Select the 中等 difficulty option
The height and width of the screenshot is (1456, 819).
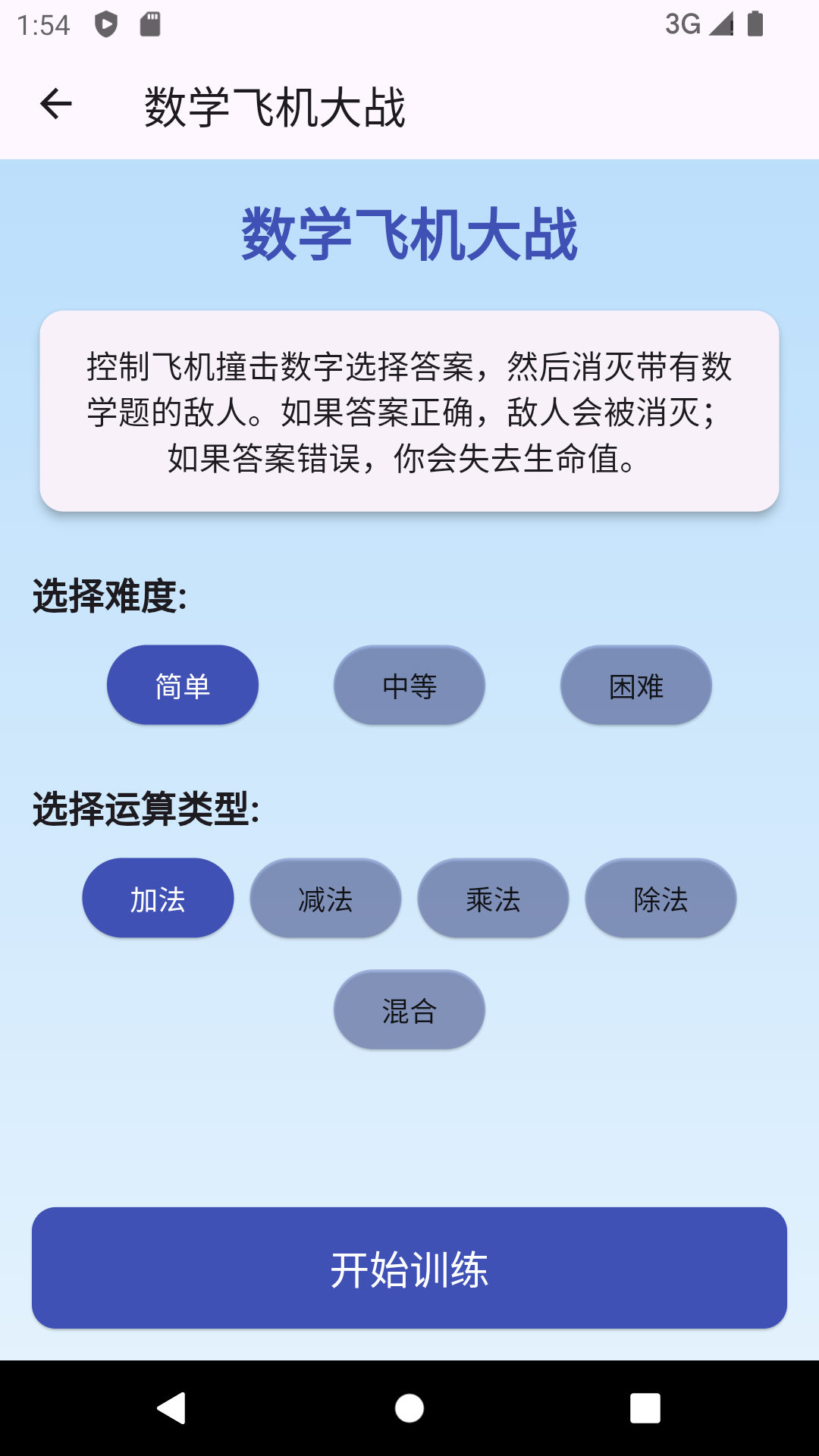click(408, 685)
